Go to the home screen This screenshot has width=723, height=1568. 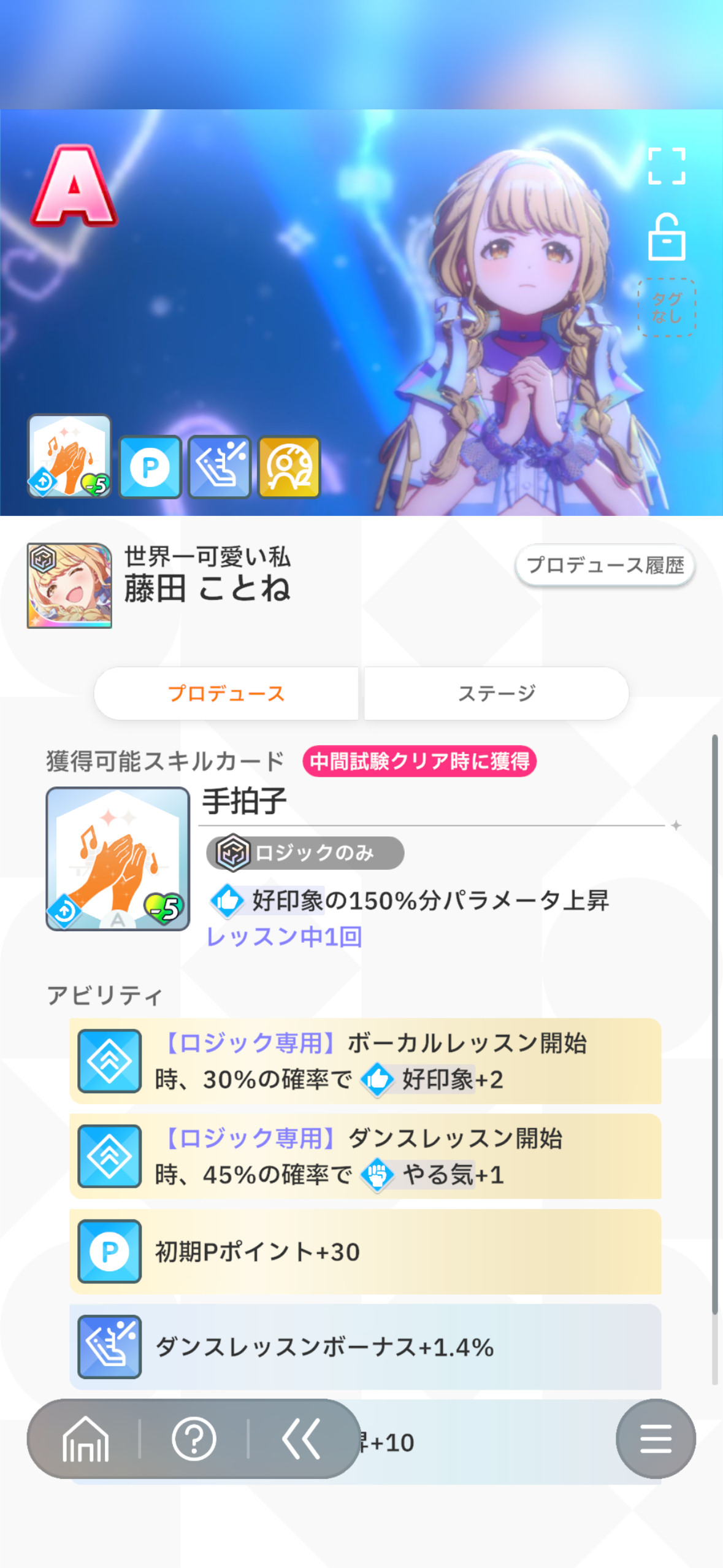coord(85,1439)
